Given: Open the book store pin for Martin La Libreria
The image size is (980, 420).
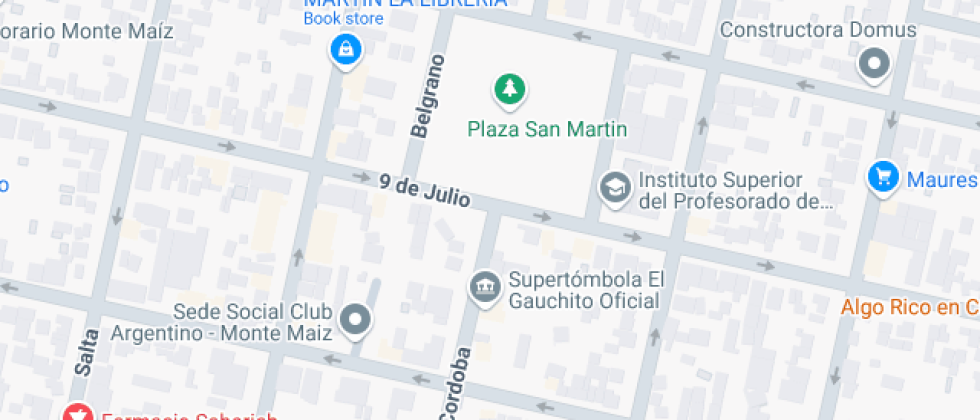Looking at the screenshot, I should click(346, 49).
